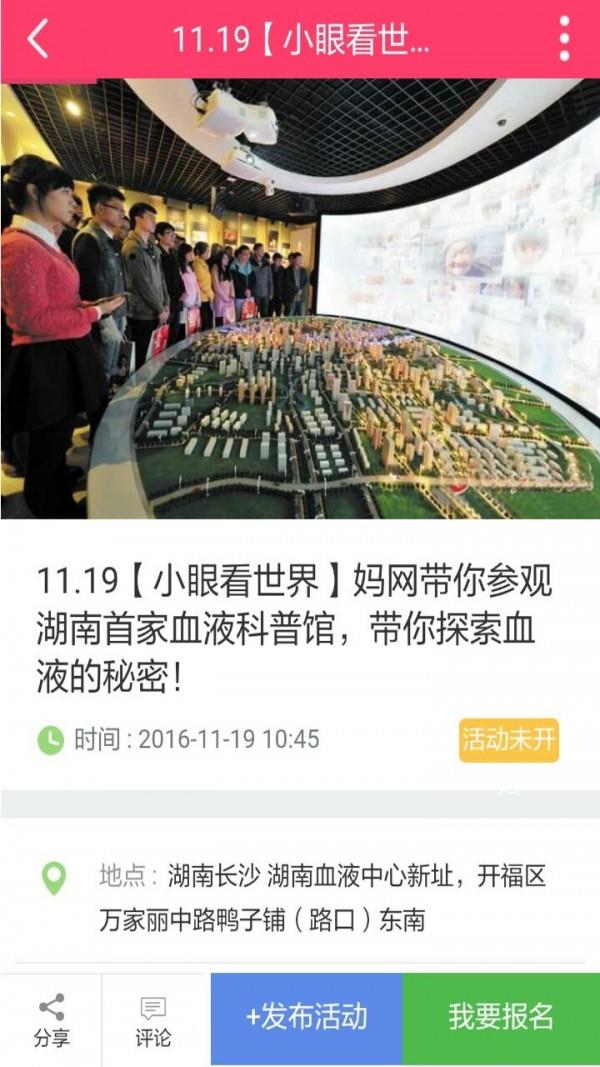The width and height of the screenshot is (600, 1067).
Task: Share this event
Action: click(x=51, y=1020)
